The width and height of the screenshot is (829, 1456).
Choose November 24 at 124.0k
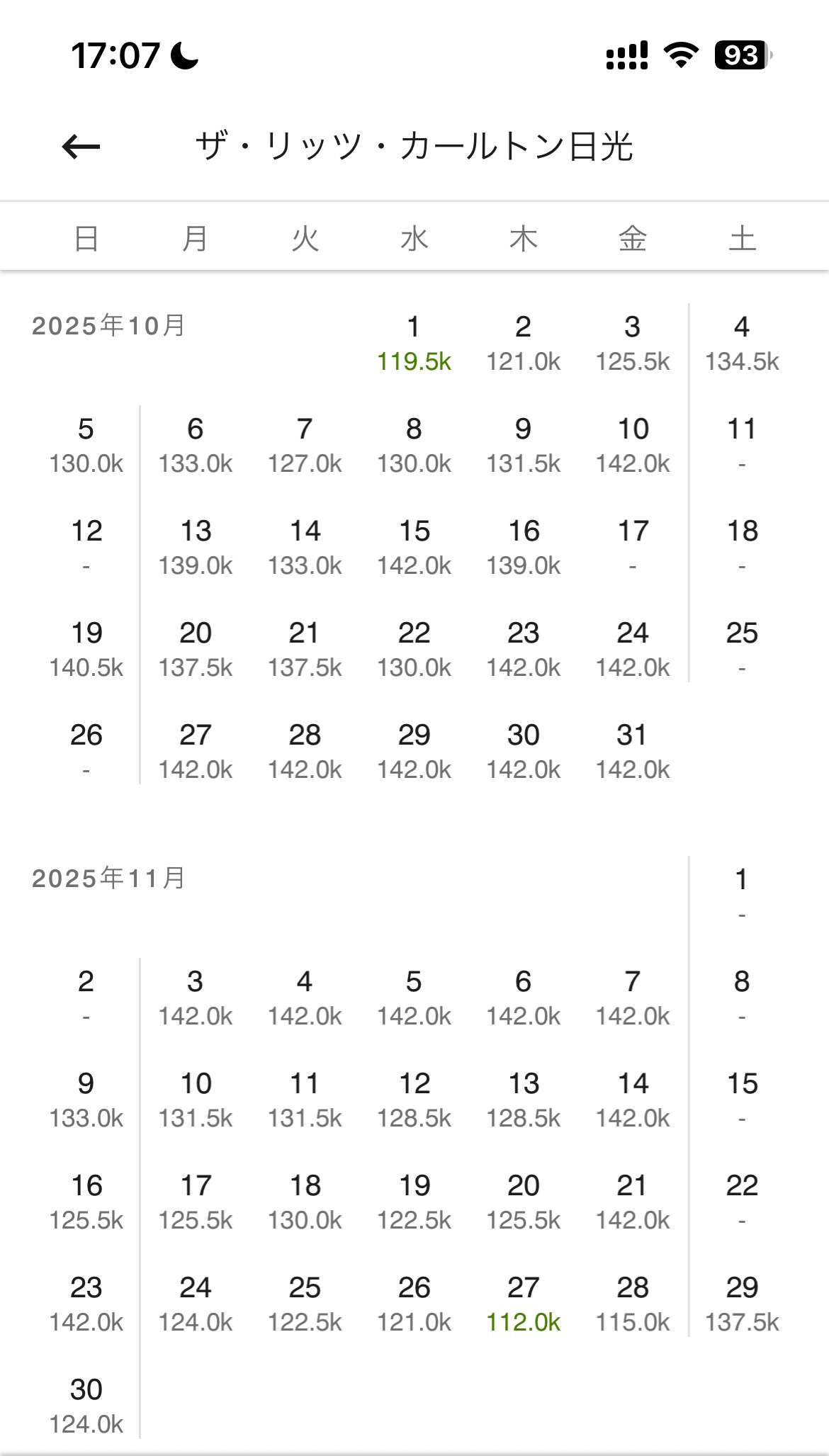pos(196,1304)
